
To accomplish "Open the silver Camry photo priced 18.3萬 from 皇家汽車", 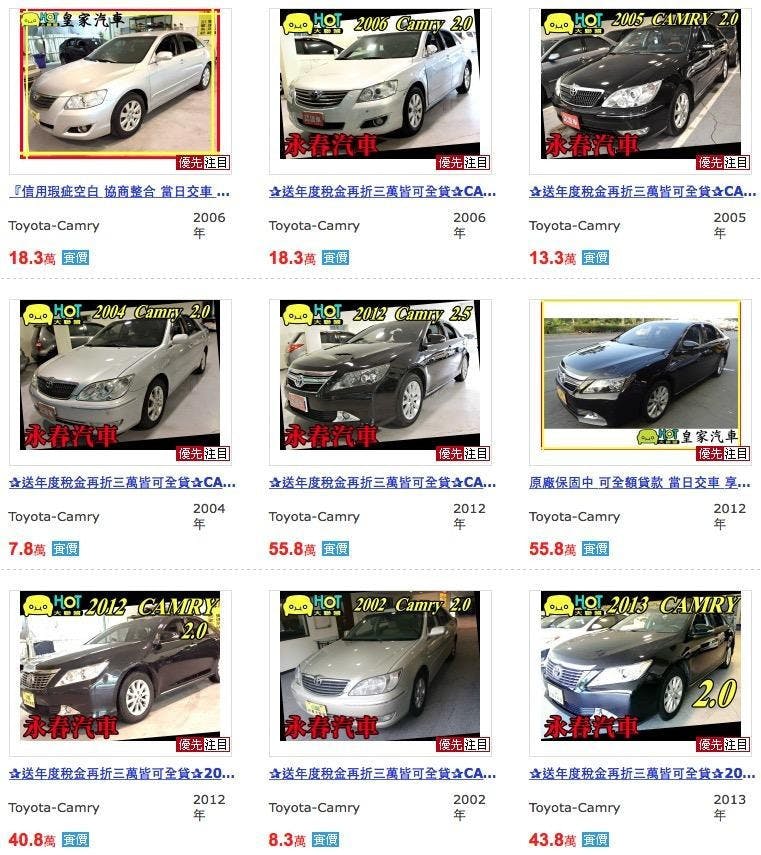I will pos(120,85).
